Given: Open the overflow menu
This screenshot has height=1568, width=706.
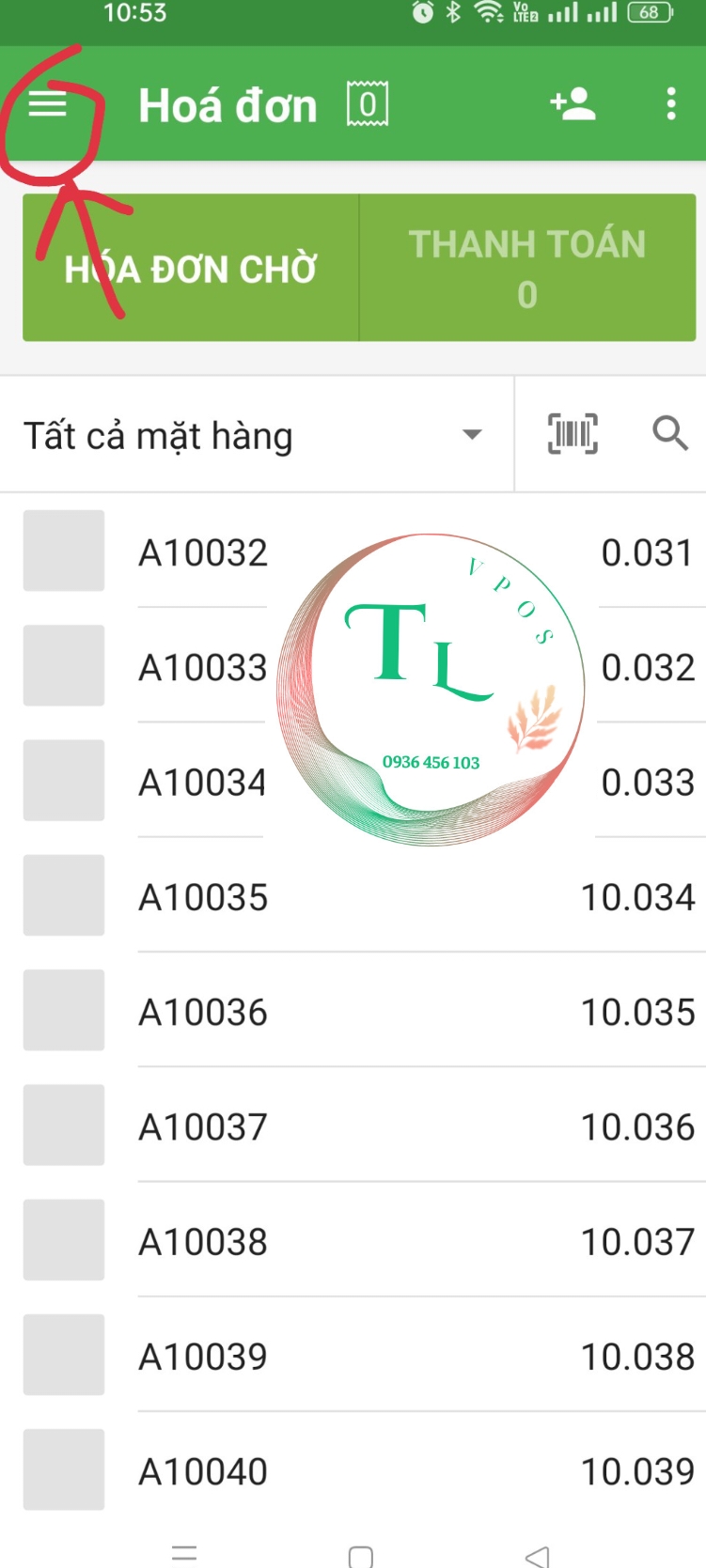Looking at the screenshot, I should (x=670, y=104).
